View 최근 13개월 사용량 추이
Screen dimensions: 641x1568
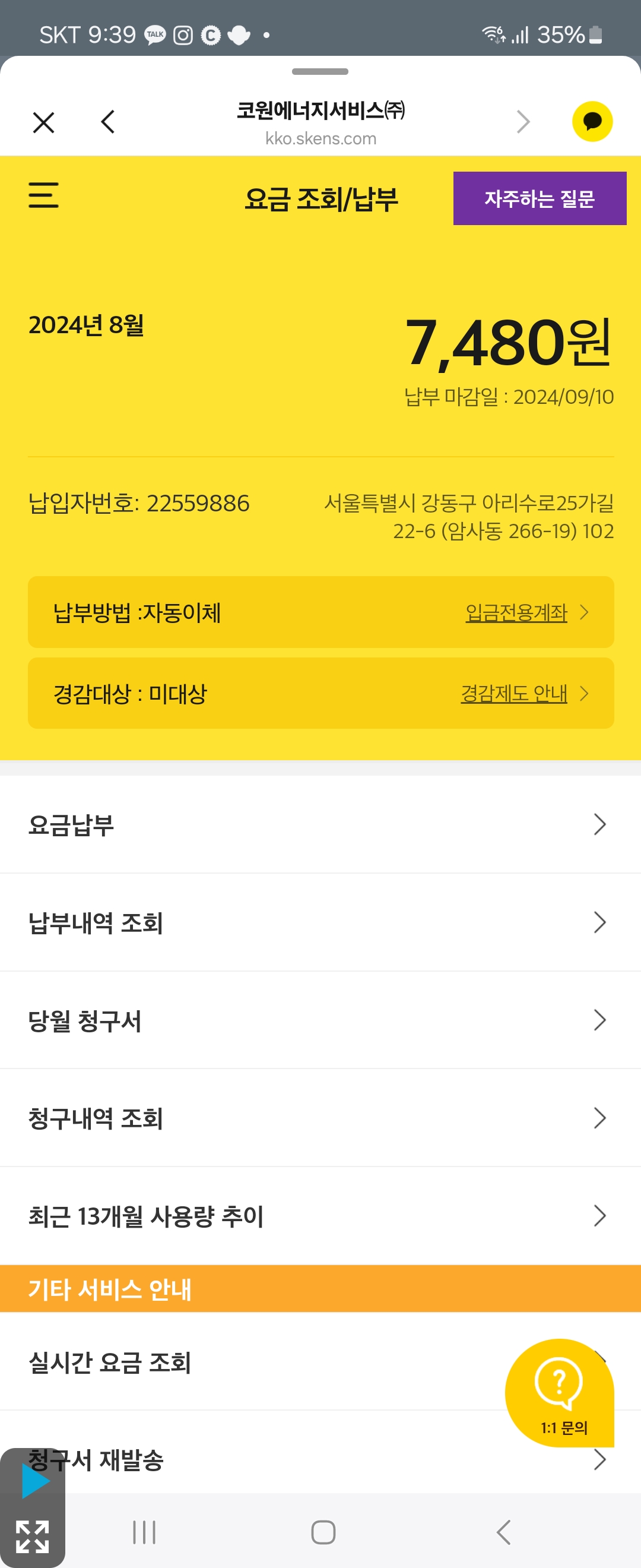[320, 1216]
